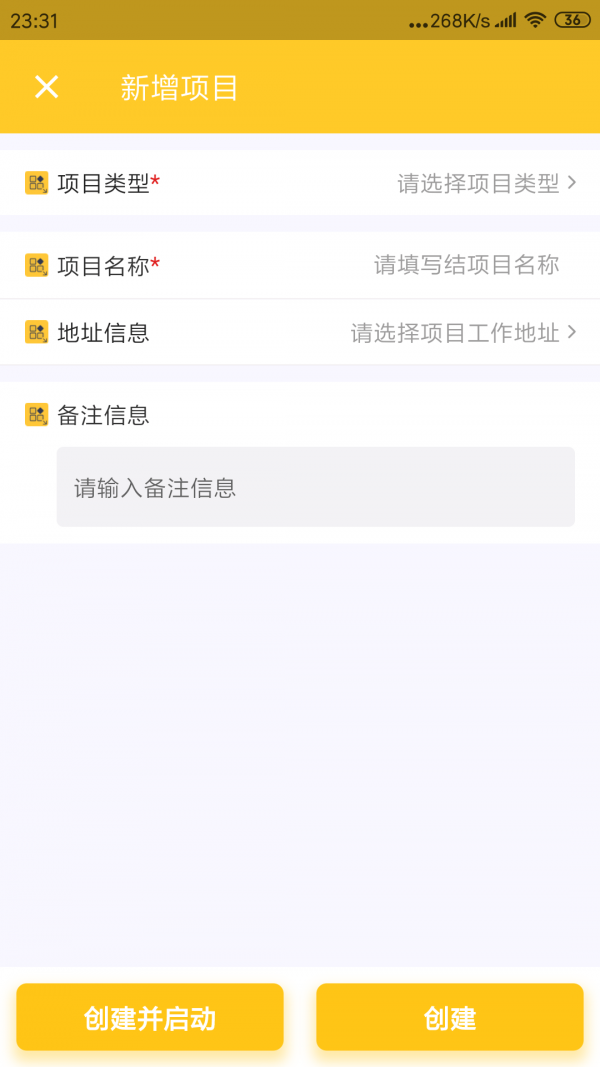
Task: Tap the 创建并启动 button
Action: tap(150, 1018)
